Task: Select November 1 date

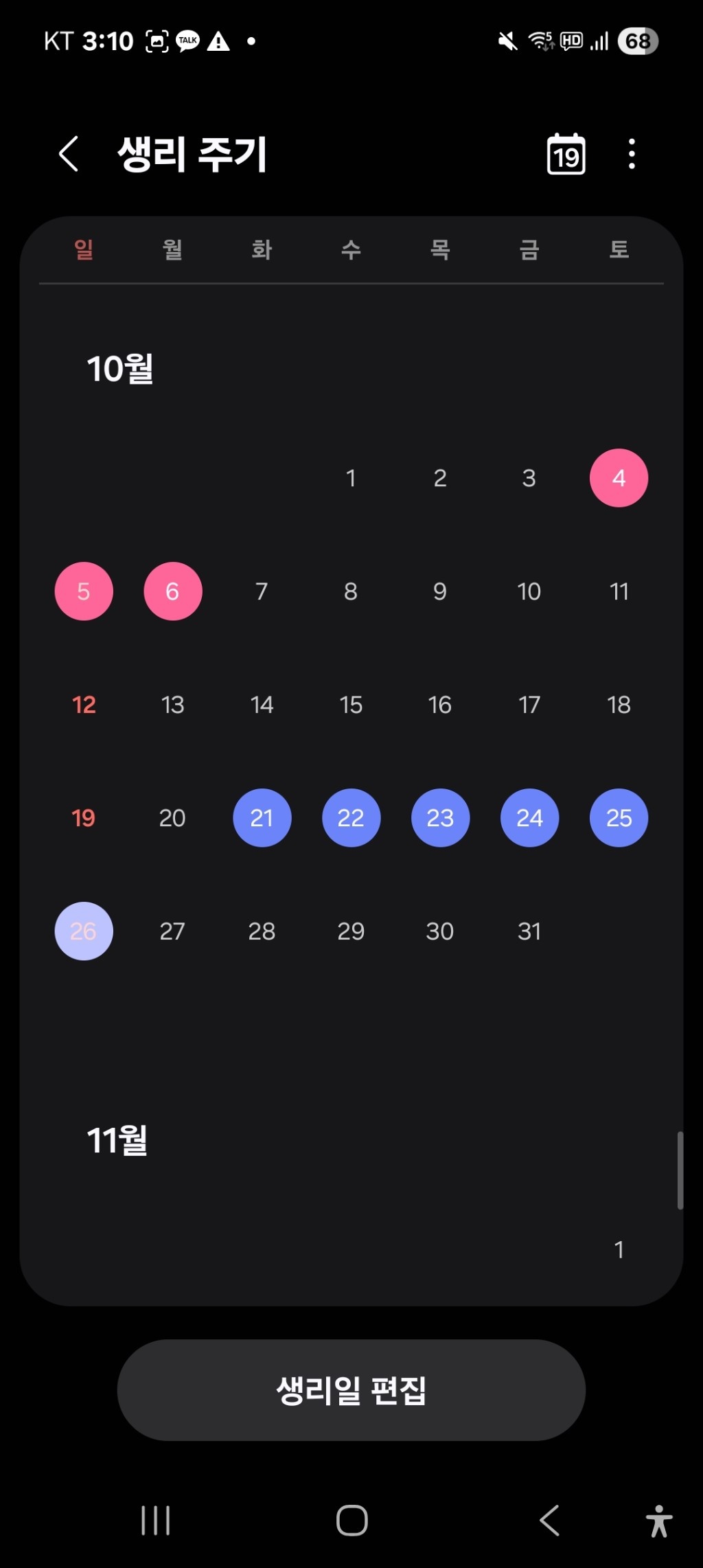Action: pos(619,1249)
